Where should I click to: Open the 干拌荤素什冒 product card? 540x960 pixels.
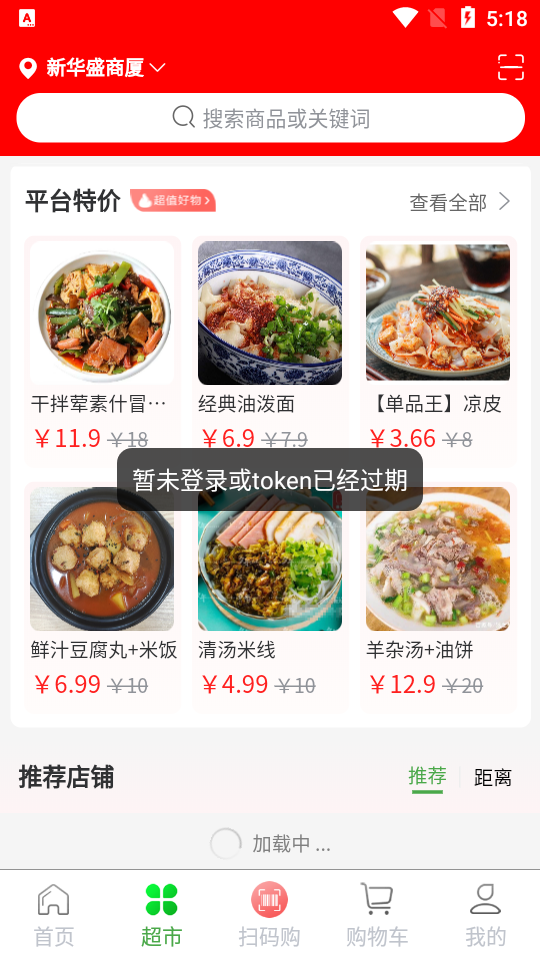coord(102,349)
